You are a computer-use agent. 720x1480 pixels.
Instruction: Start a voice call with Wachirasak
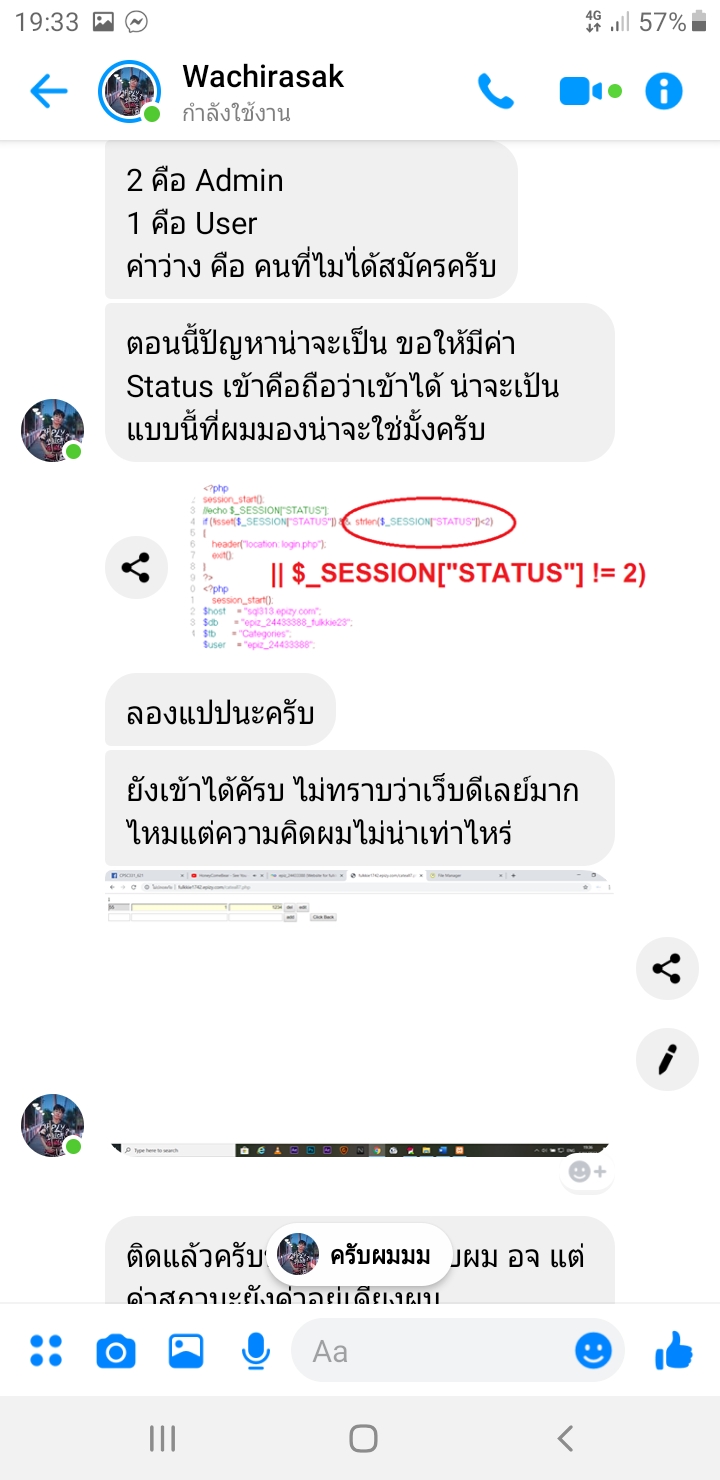click(495, 92)
